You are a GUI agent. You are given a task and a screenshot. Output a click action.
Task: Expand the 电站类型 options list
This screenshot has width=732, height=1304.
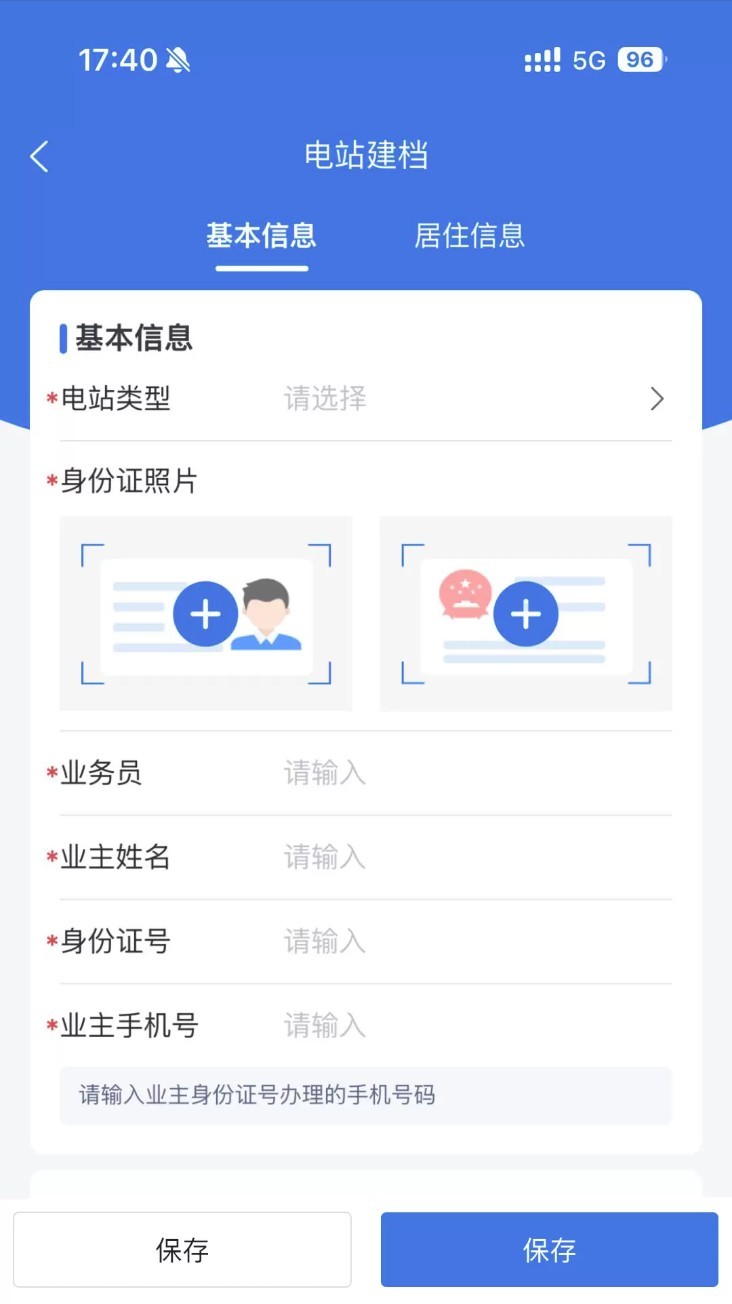click(x=400, y=398)
